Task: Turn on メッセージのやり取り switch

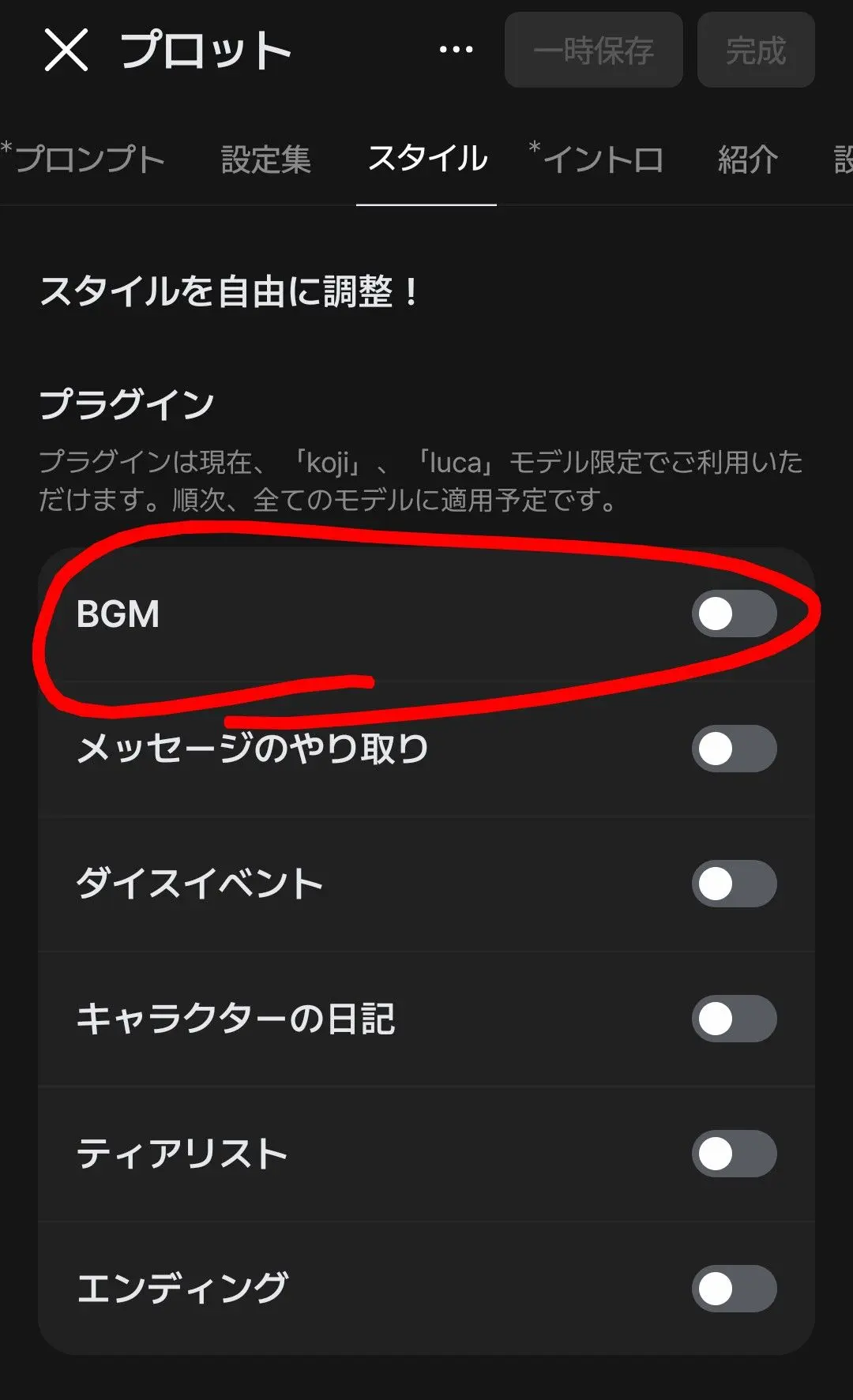Action: pyautogui.click(x=734, y=749)
